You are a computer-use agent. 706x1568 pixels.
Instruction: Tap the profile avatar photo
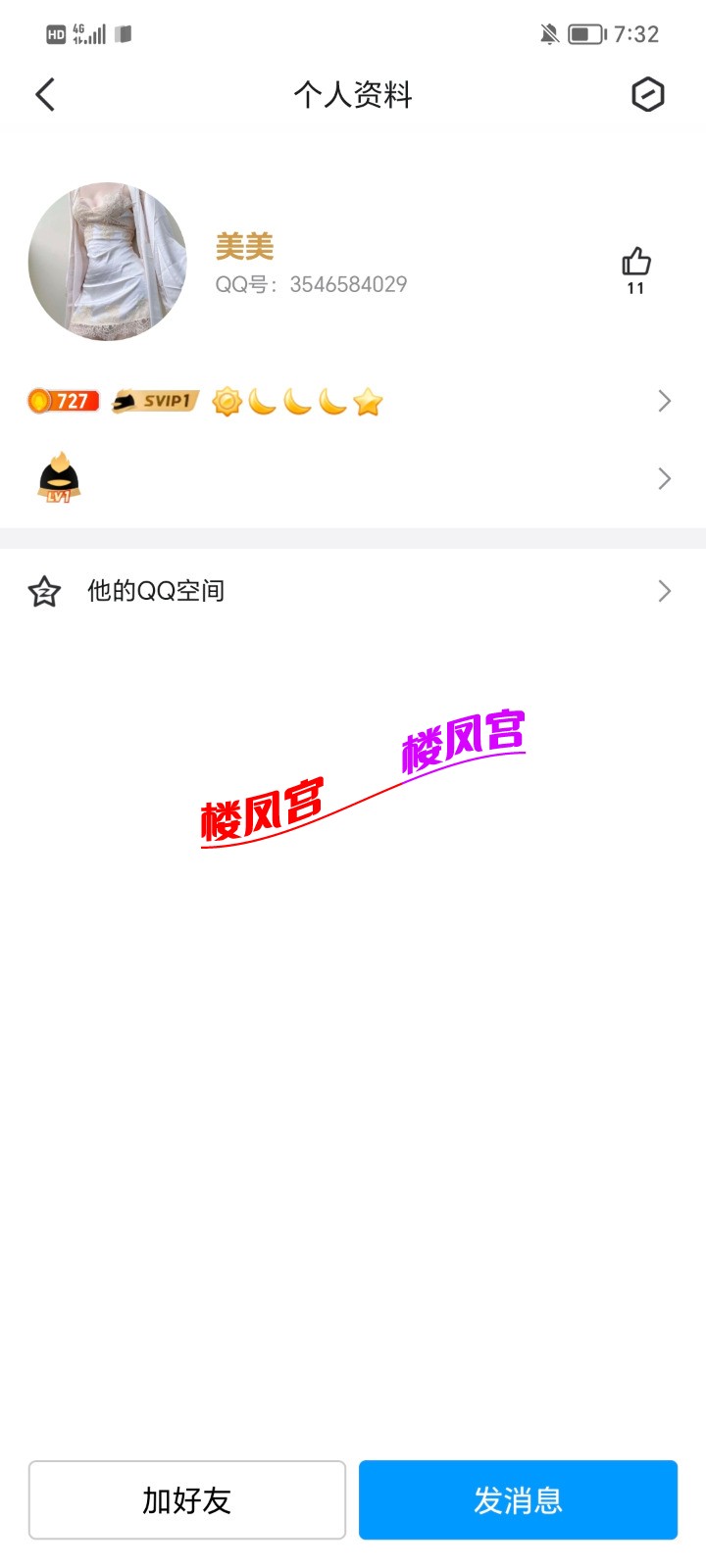(x=107, y=262)
